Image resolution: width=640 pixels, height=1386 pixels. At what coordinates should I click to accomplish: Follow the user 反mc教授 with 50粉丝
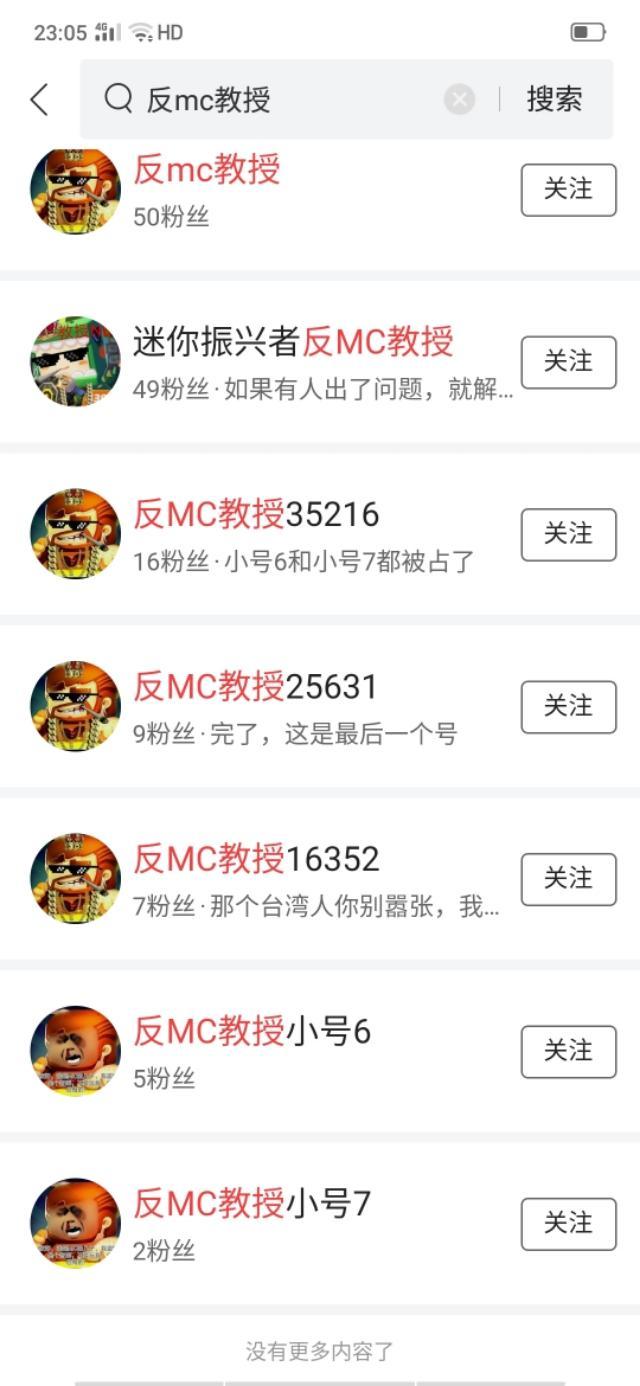[x=568, y=189]
